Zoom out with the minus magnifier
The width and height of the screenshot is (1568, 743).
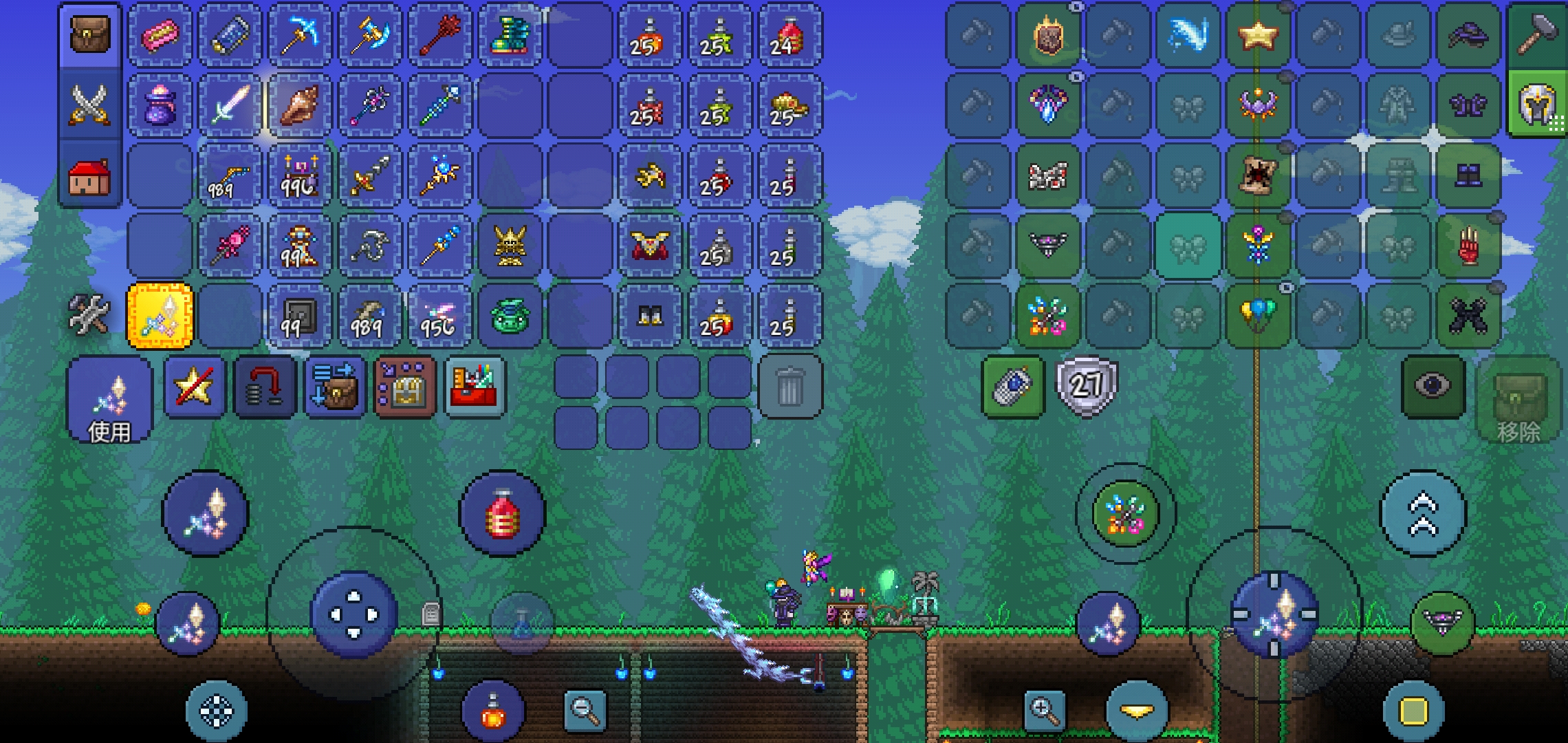coord(585,710)
